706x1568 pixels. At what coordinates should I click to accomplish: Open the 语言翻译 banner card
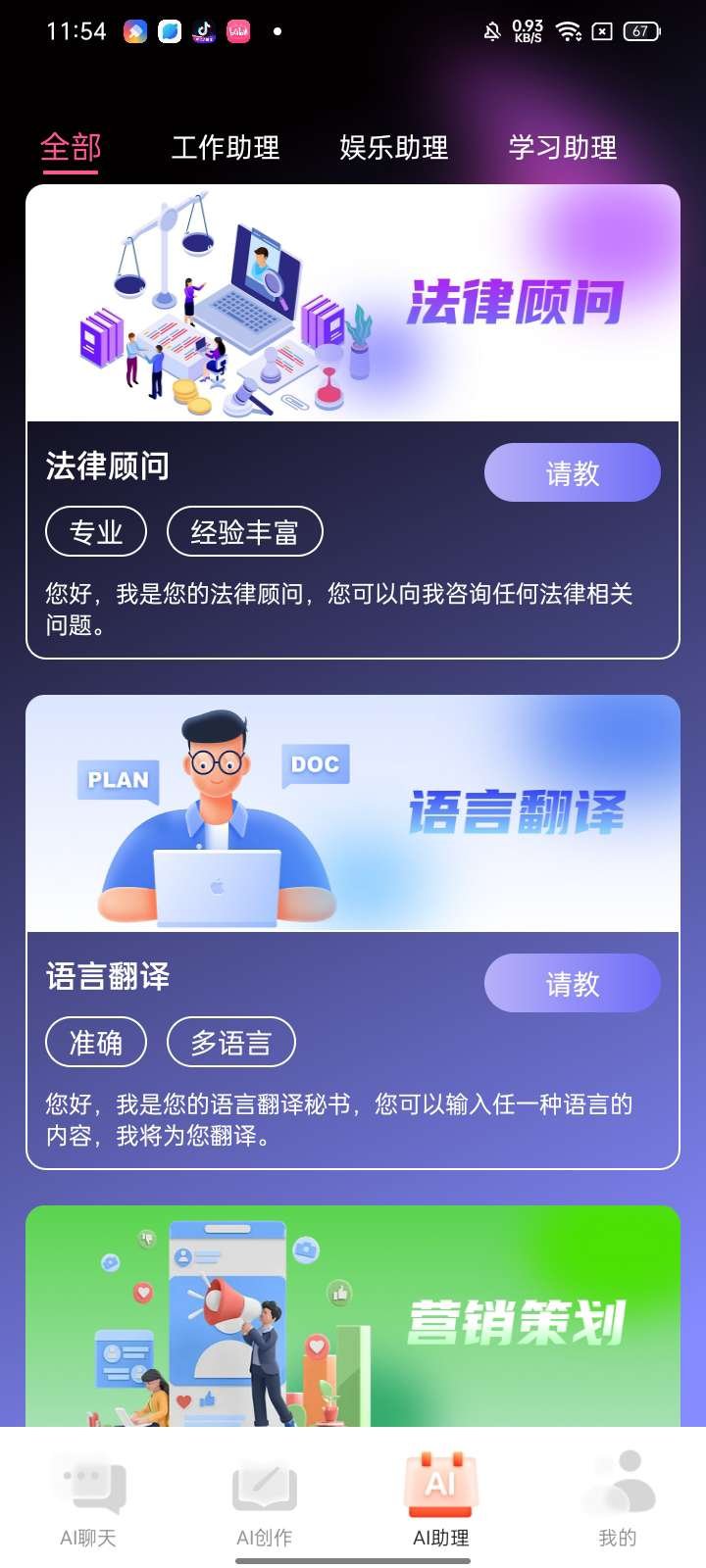pyautogui.click(x=353, y=813)
